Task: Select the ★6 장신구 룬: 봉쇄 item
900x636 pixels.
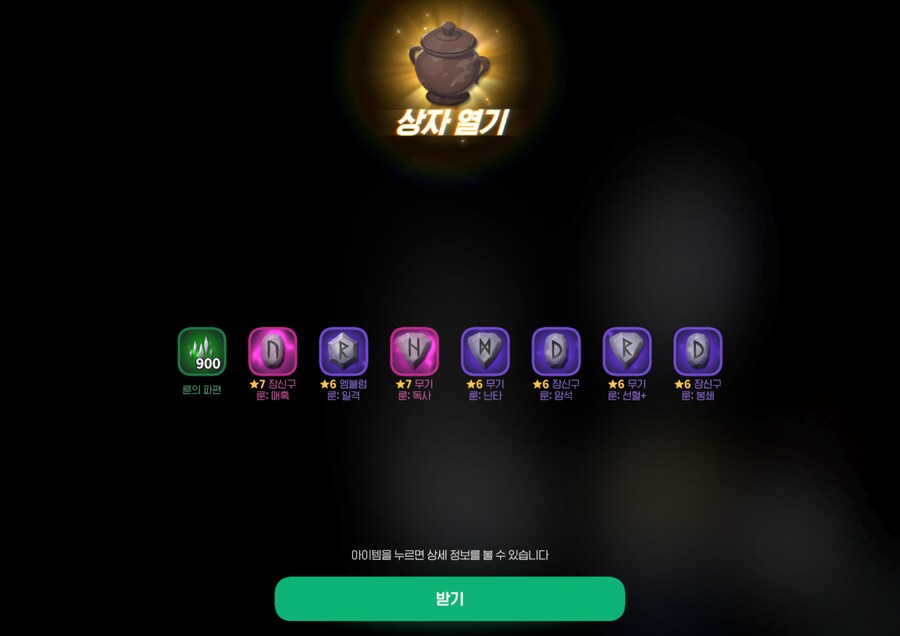Action: pyautogui.click(x=698, y=351)
